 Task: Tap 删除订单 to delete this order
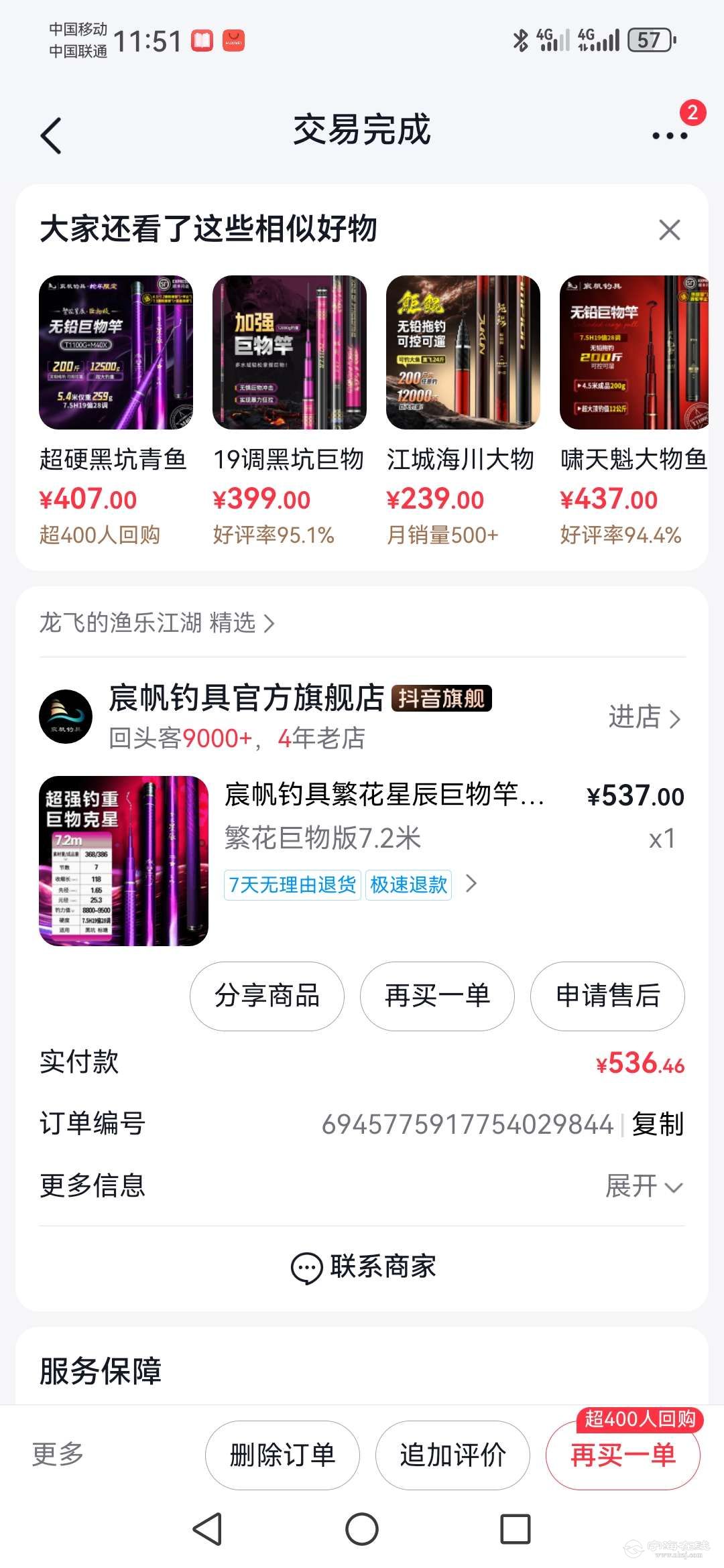coord(282,1455)
